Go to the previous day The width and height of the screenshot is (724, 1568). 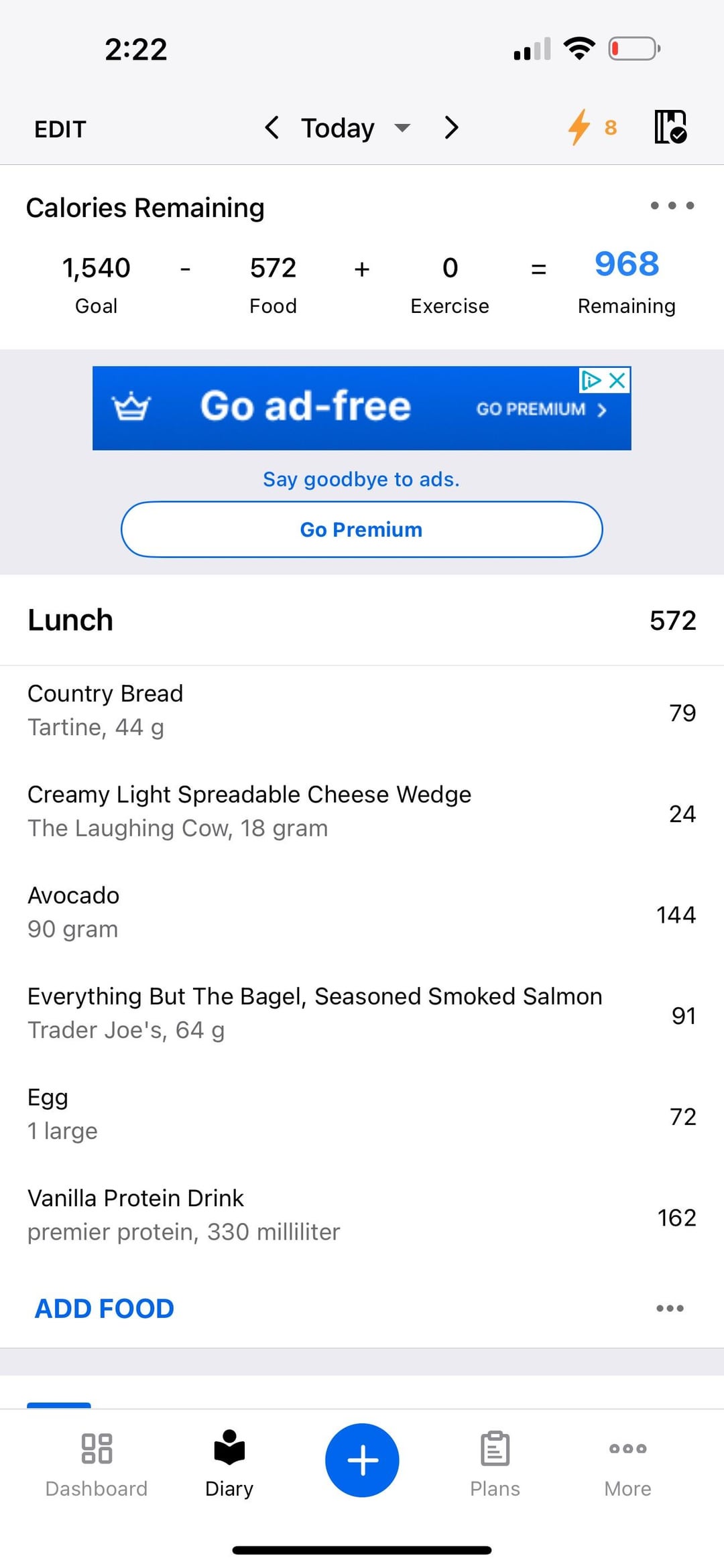click(x=271, y=127)
